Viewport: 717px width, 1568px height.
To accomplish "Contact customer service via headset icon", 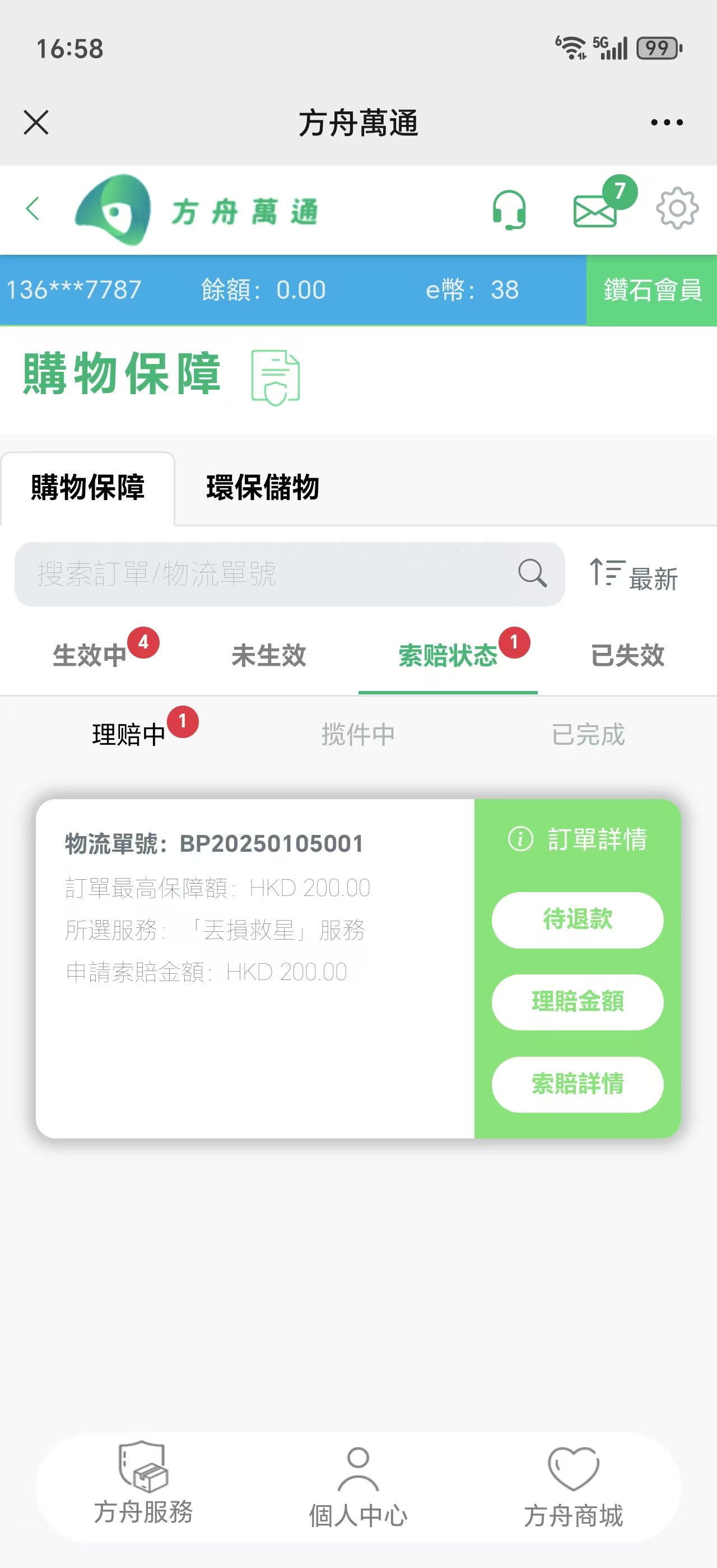I will [x=509, y=209].
